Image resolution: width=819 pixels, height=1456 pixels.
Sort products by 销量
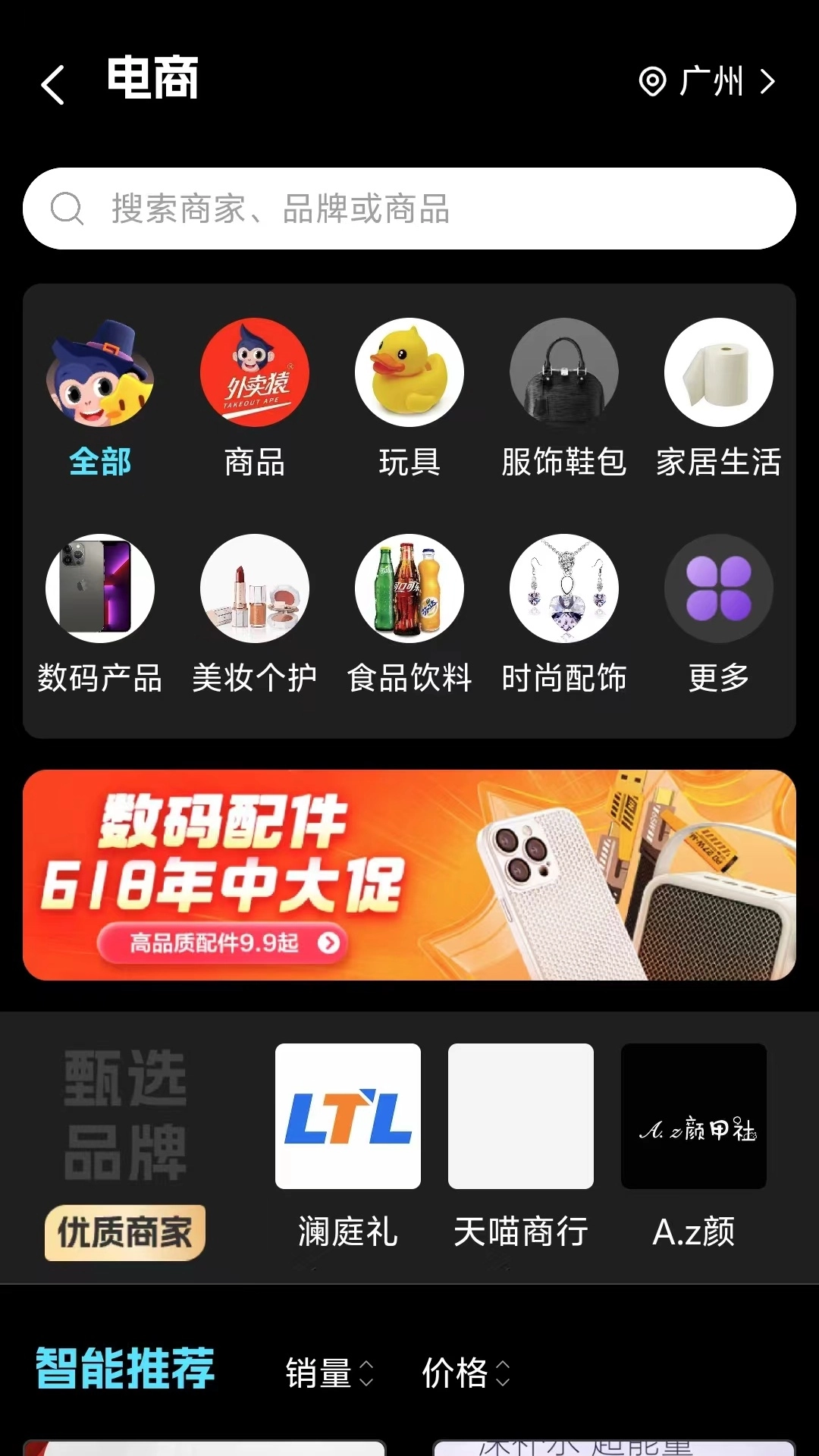tap(329, 1373)
